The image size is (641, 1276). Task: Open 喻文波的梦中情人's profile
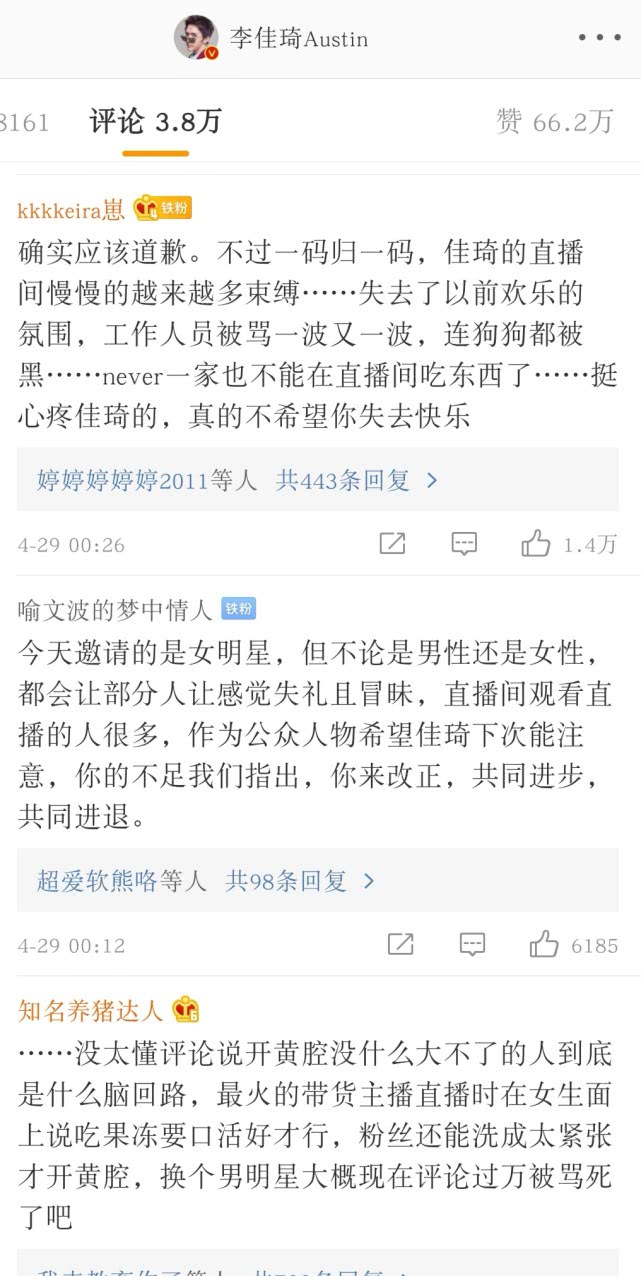(115, 609)
